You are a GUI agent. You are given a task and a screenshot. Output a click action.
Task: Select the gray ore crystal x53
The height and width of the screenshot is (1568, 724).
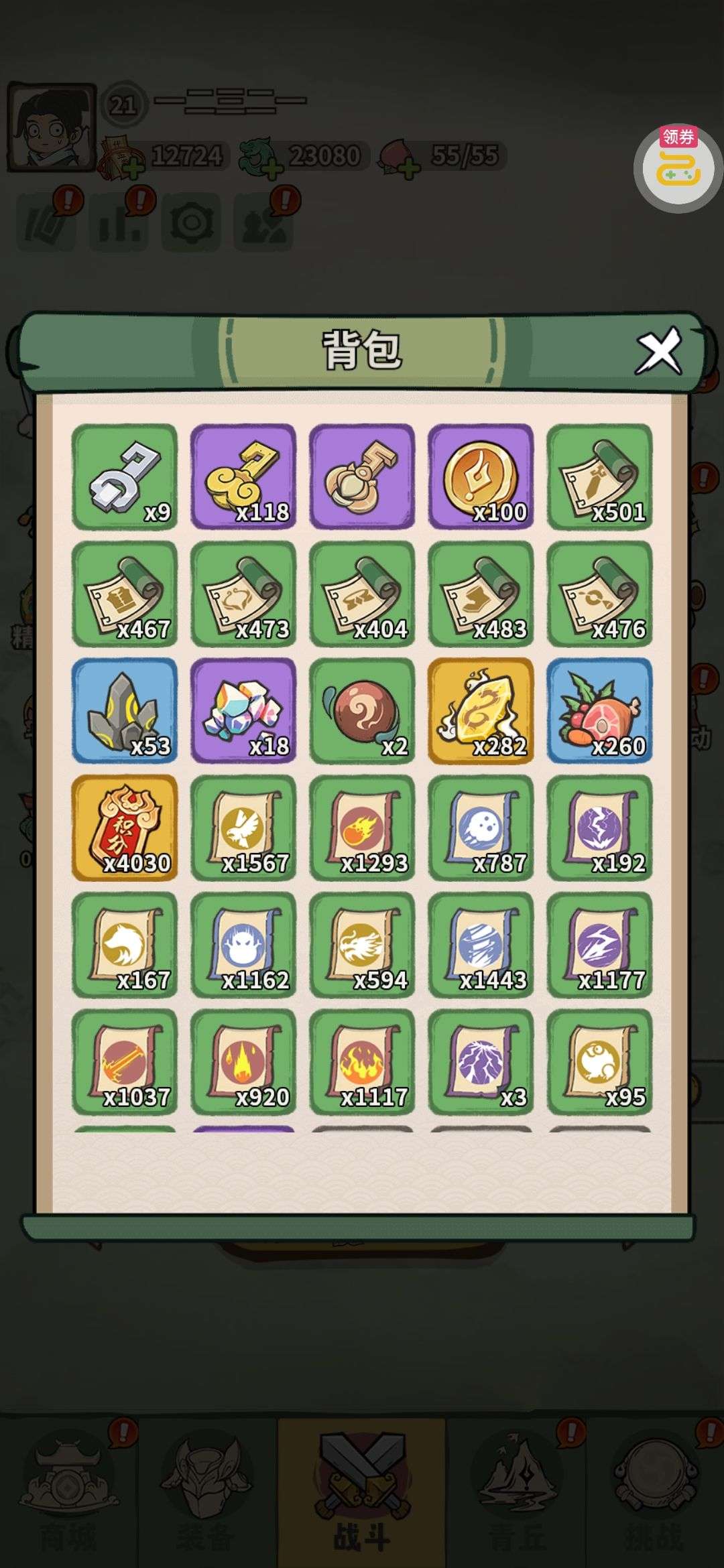(x=125, y=710)
